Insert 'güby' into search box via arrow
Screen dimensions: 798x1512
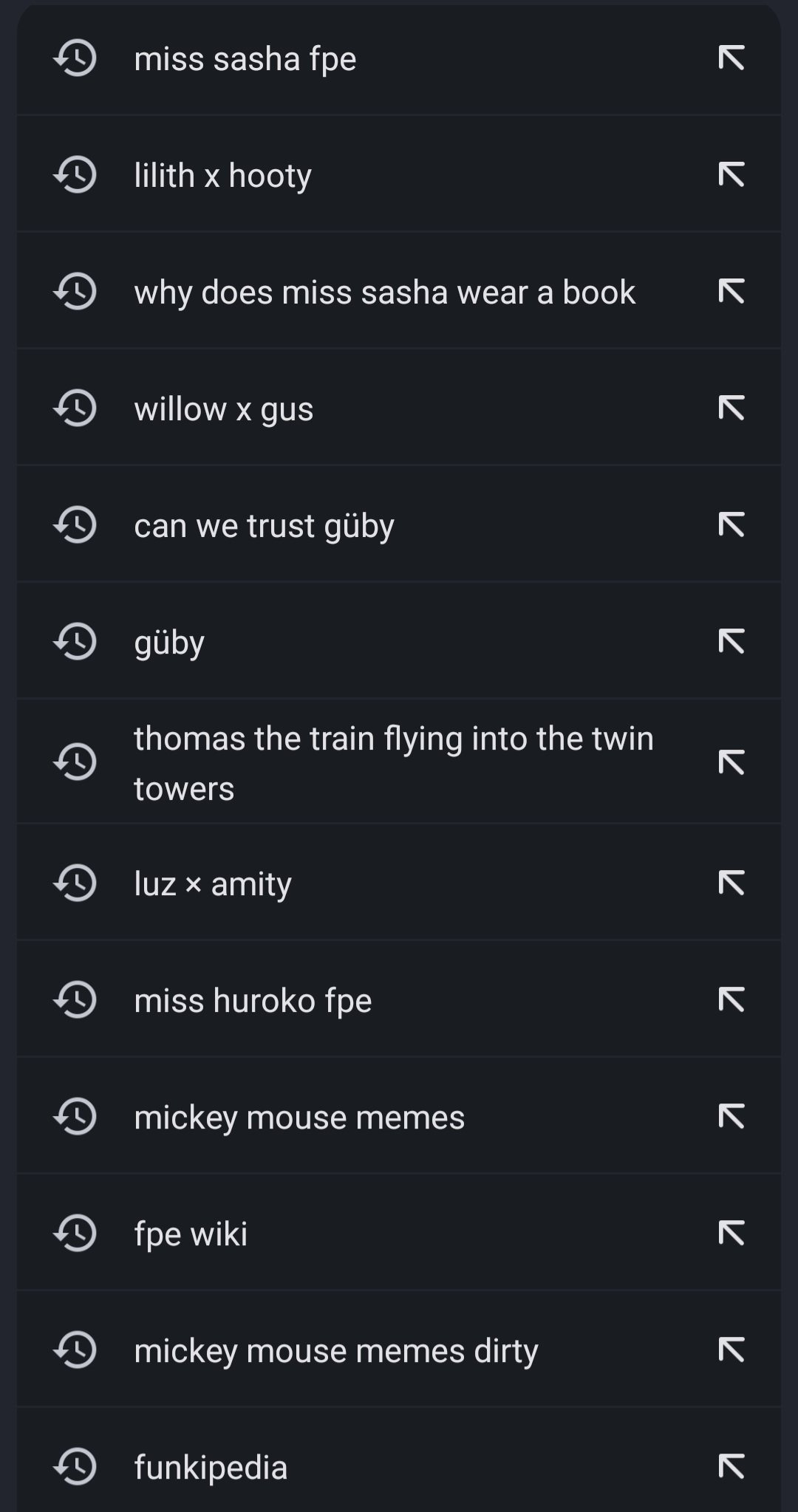click(x=731, y=643)
